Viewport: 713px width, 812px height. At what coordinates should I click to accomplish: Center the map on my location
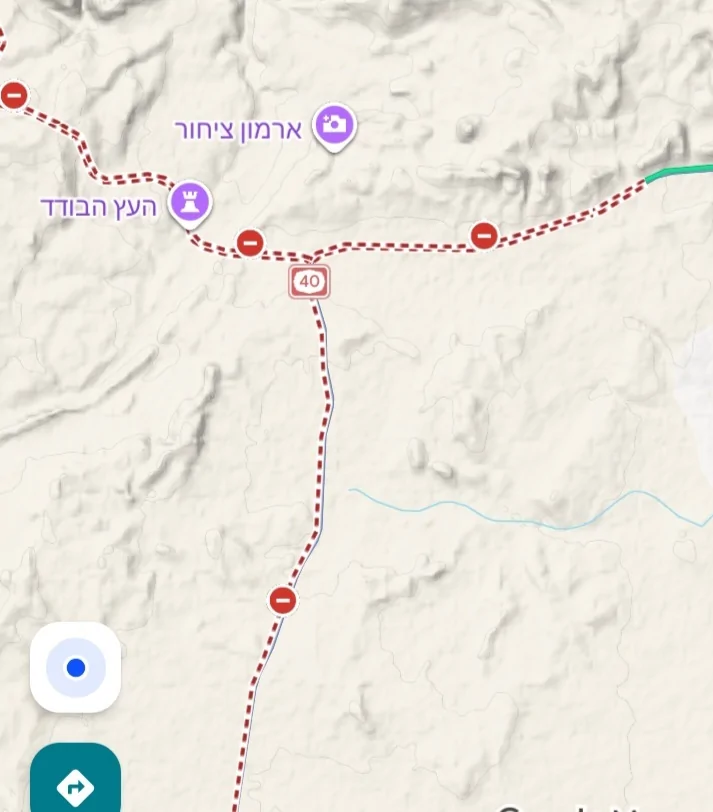click(75, 667)
